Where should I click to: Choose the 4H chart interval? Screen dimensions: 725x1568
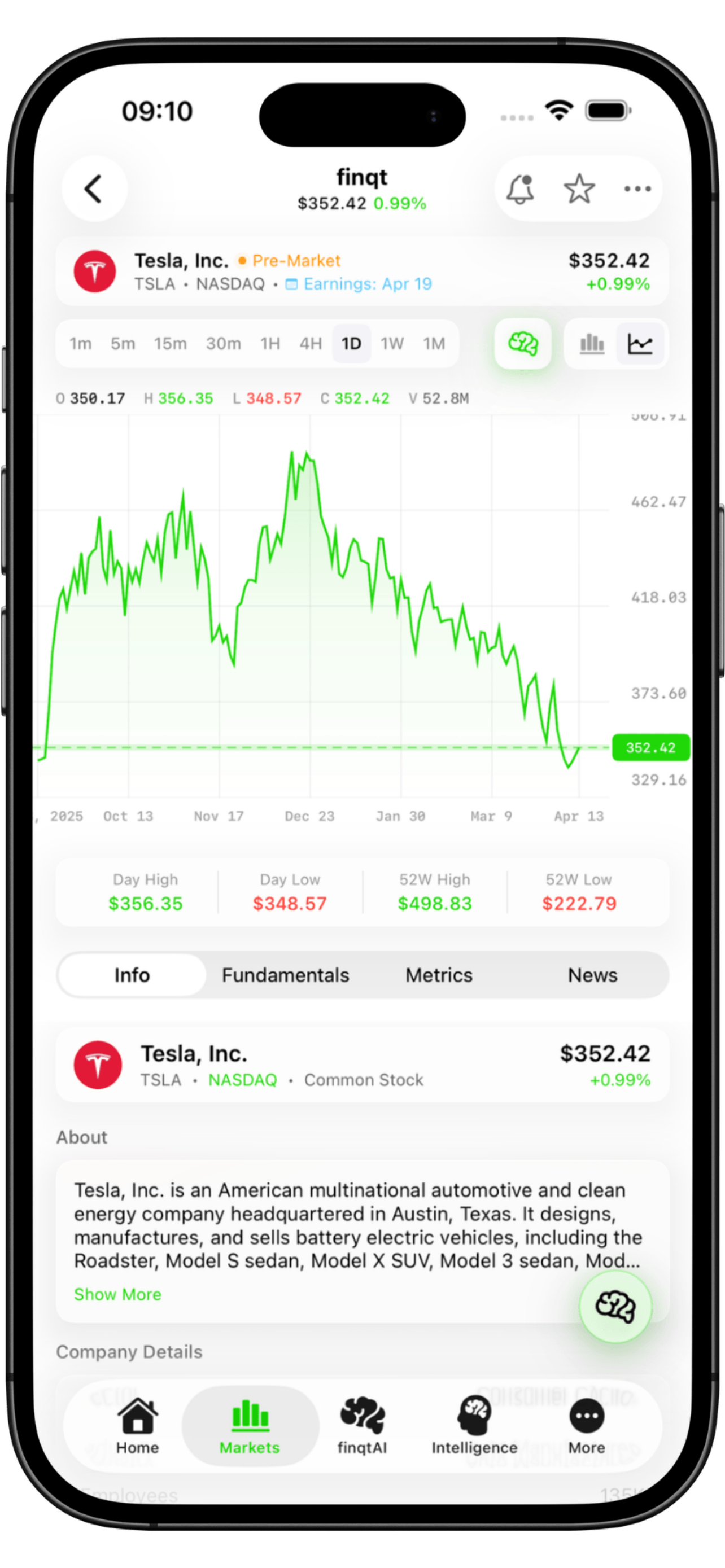pyautogui.click(x=311, y=344)
